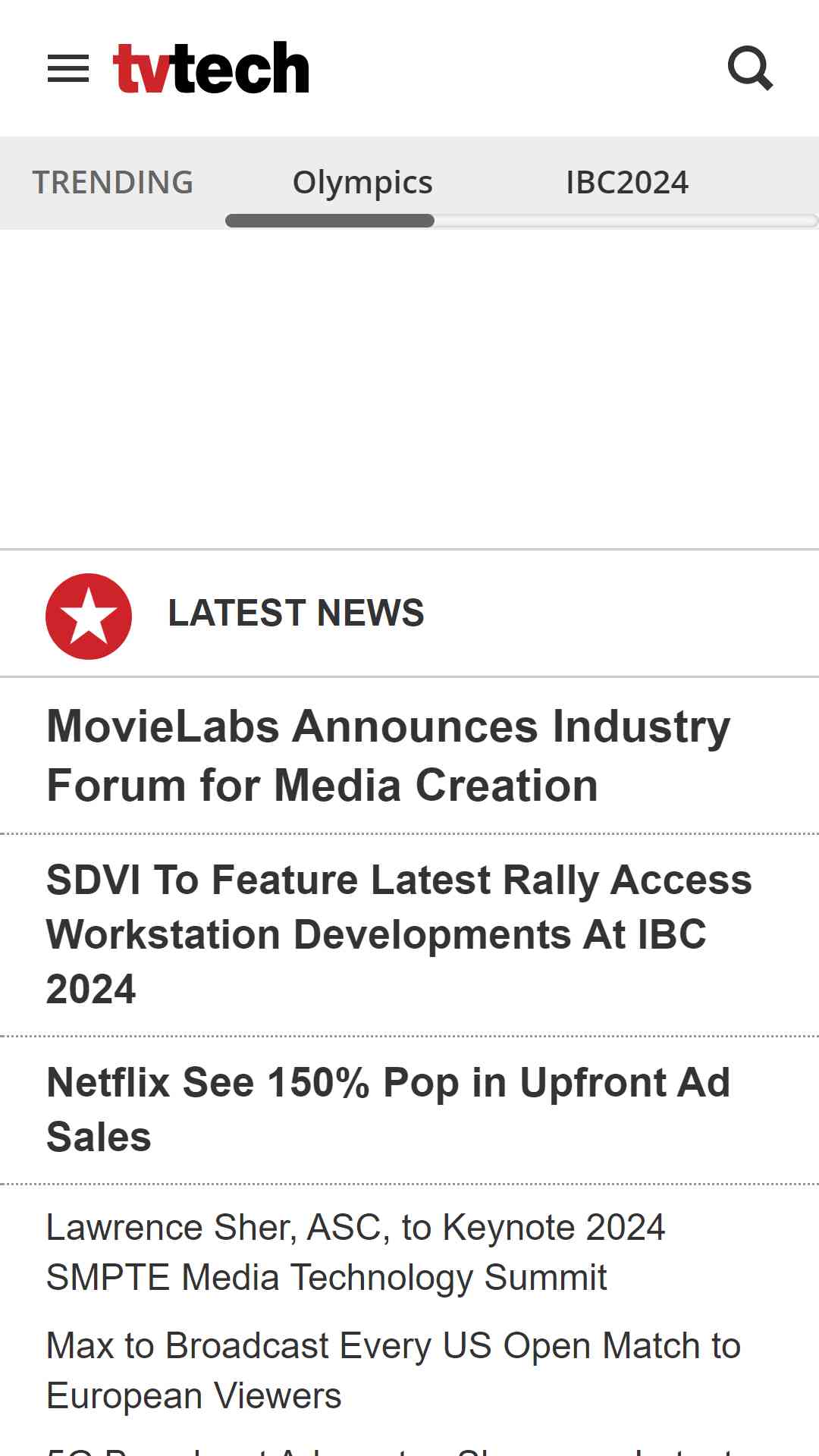Read Max US Open broadcast article

(394, 1370)
